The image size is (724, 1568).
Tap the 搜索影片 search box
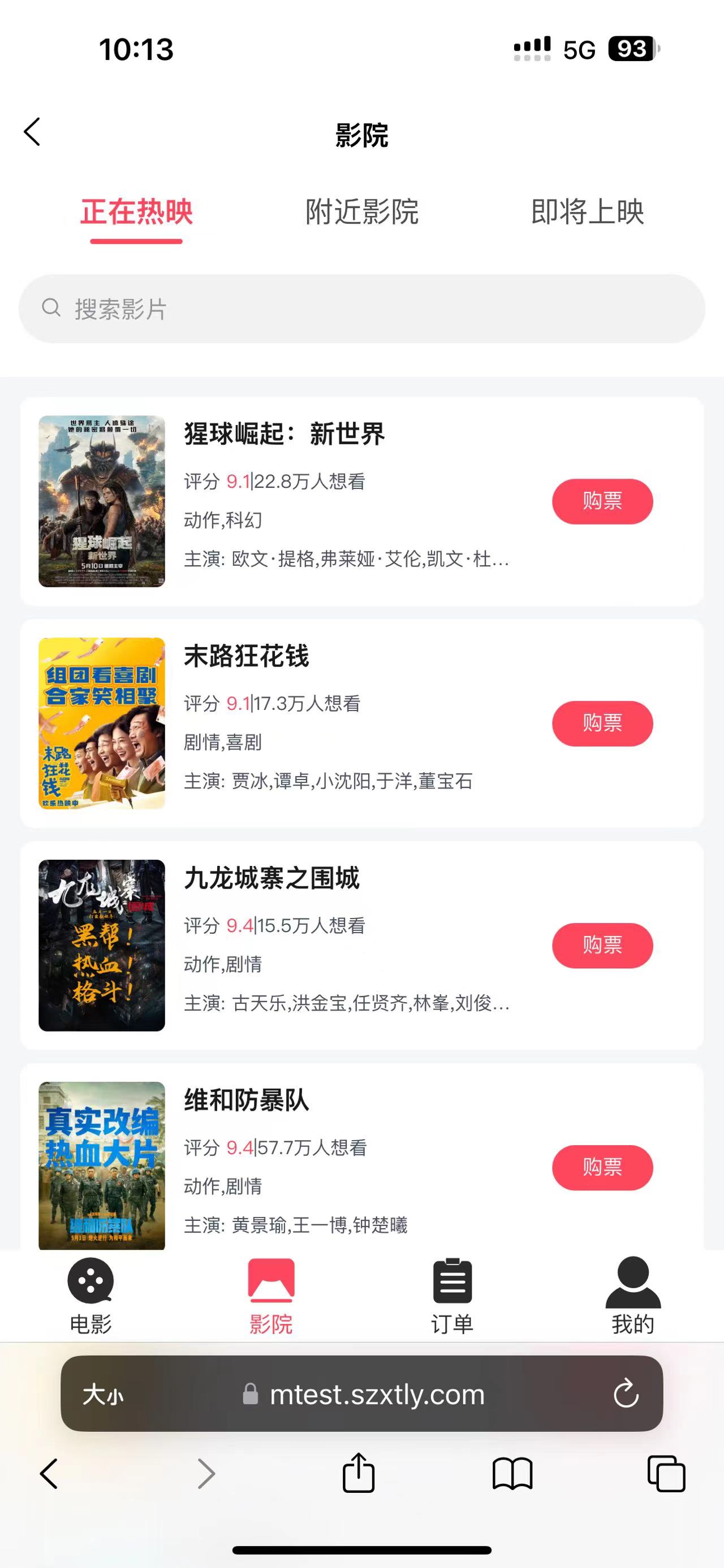(x=361, y=309)
